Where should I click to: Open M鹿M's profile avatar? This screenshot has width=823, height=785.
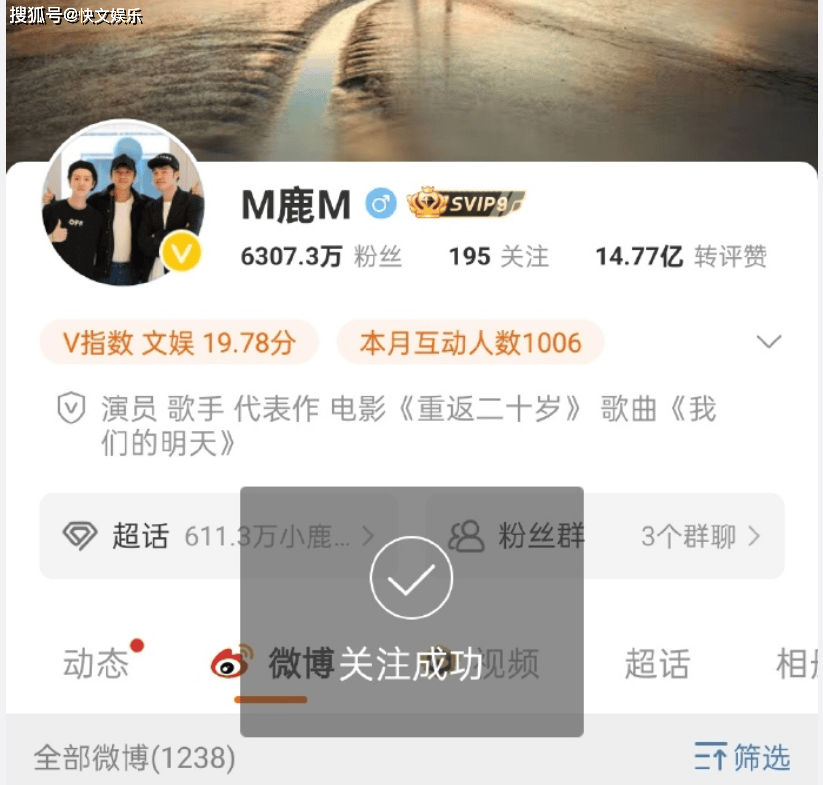[x=122, y=203]
